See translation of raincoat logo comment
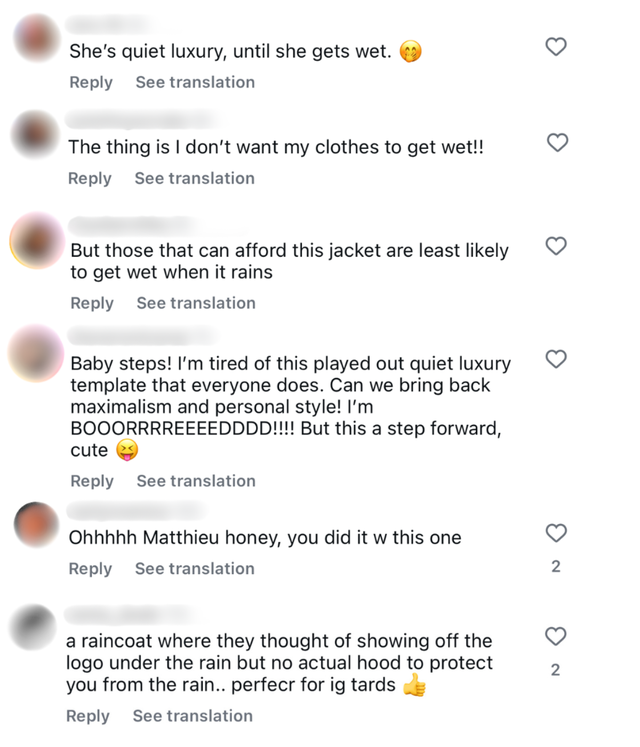The height and width of the screenshot is (747, 640). pos(193,716)
